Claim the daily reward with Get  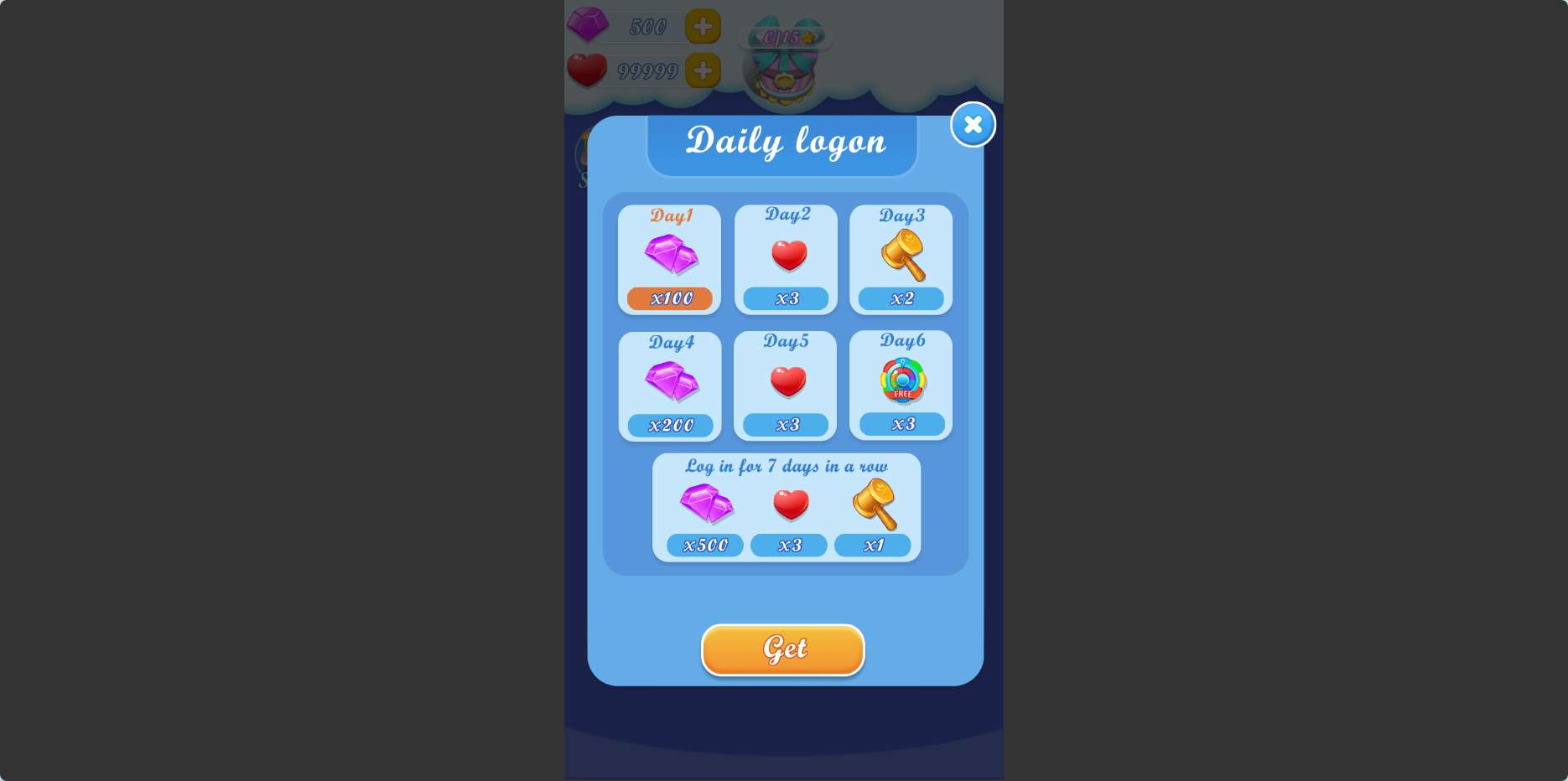pyautogui.click(x=782, y=649)
